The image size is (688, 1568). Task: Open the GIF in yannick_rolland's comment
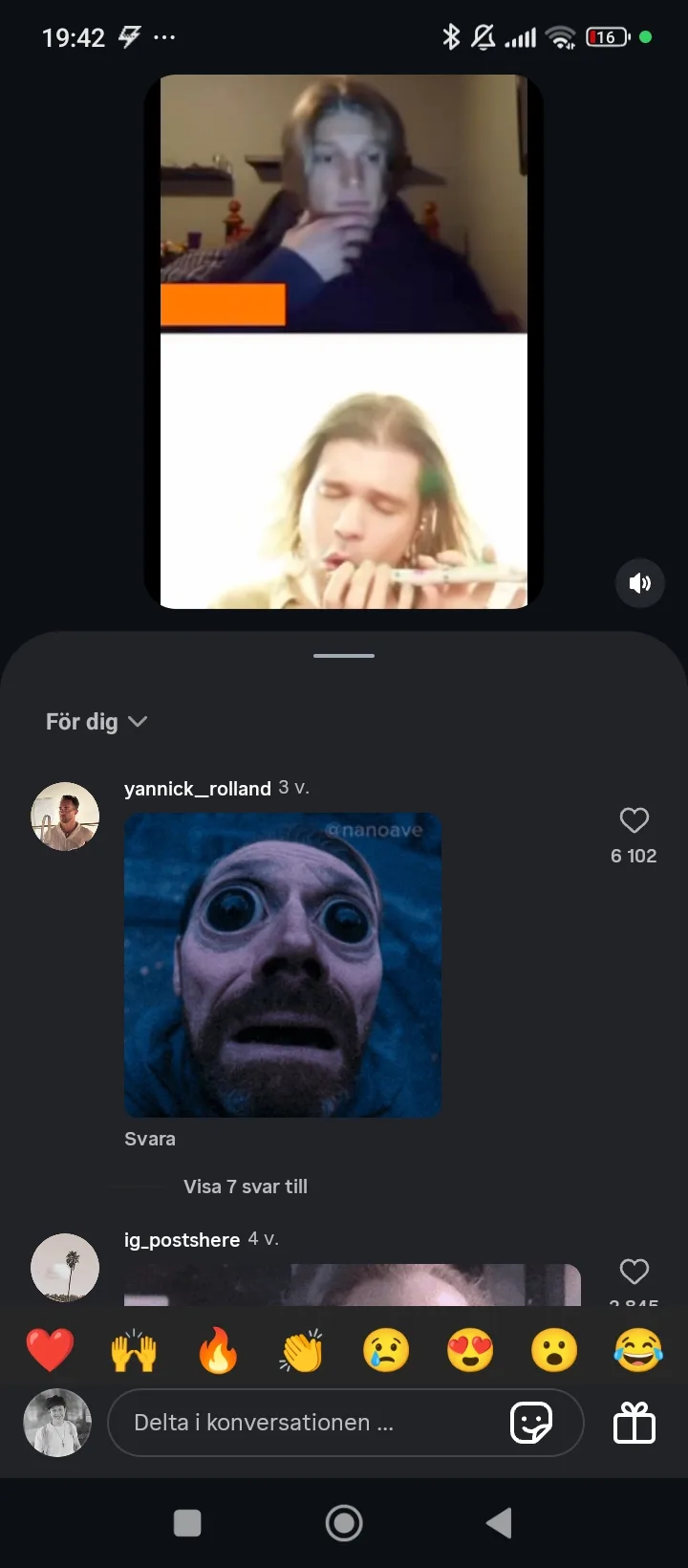(x=283, y=966)
